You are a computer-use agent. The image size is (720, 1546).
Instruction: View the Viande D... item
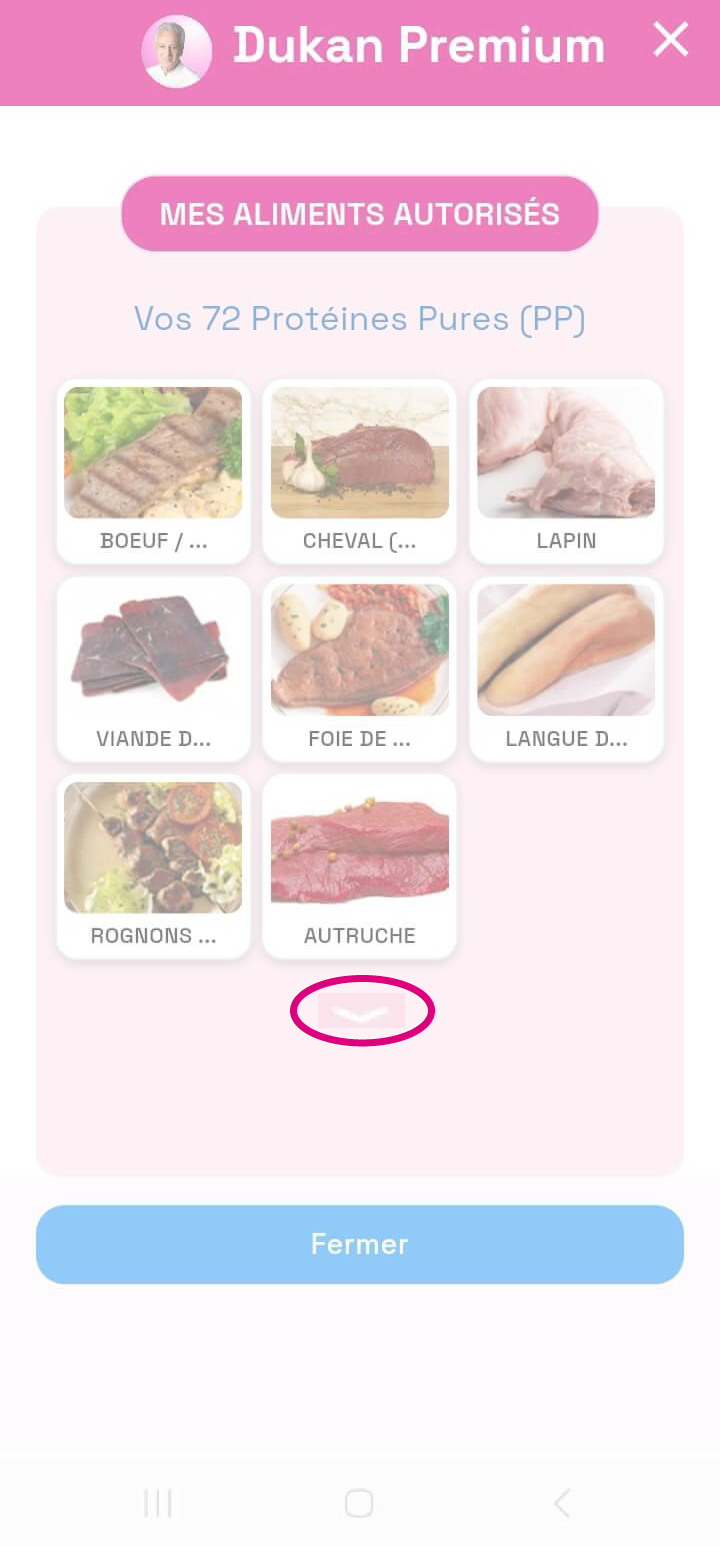(x=153, y=668)
